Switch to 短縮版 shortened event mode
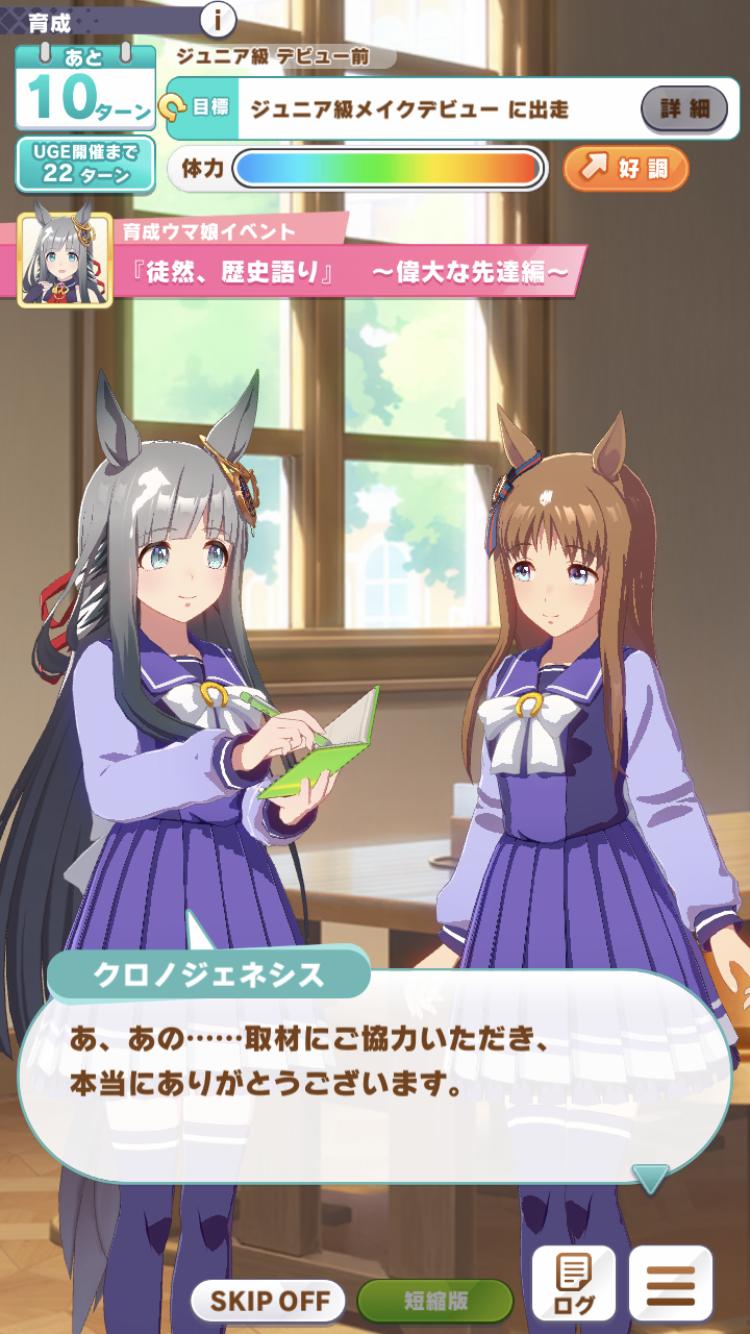This screenshot has width=750, height=1334. pyautogui.click(x=435, y=1301)
